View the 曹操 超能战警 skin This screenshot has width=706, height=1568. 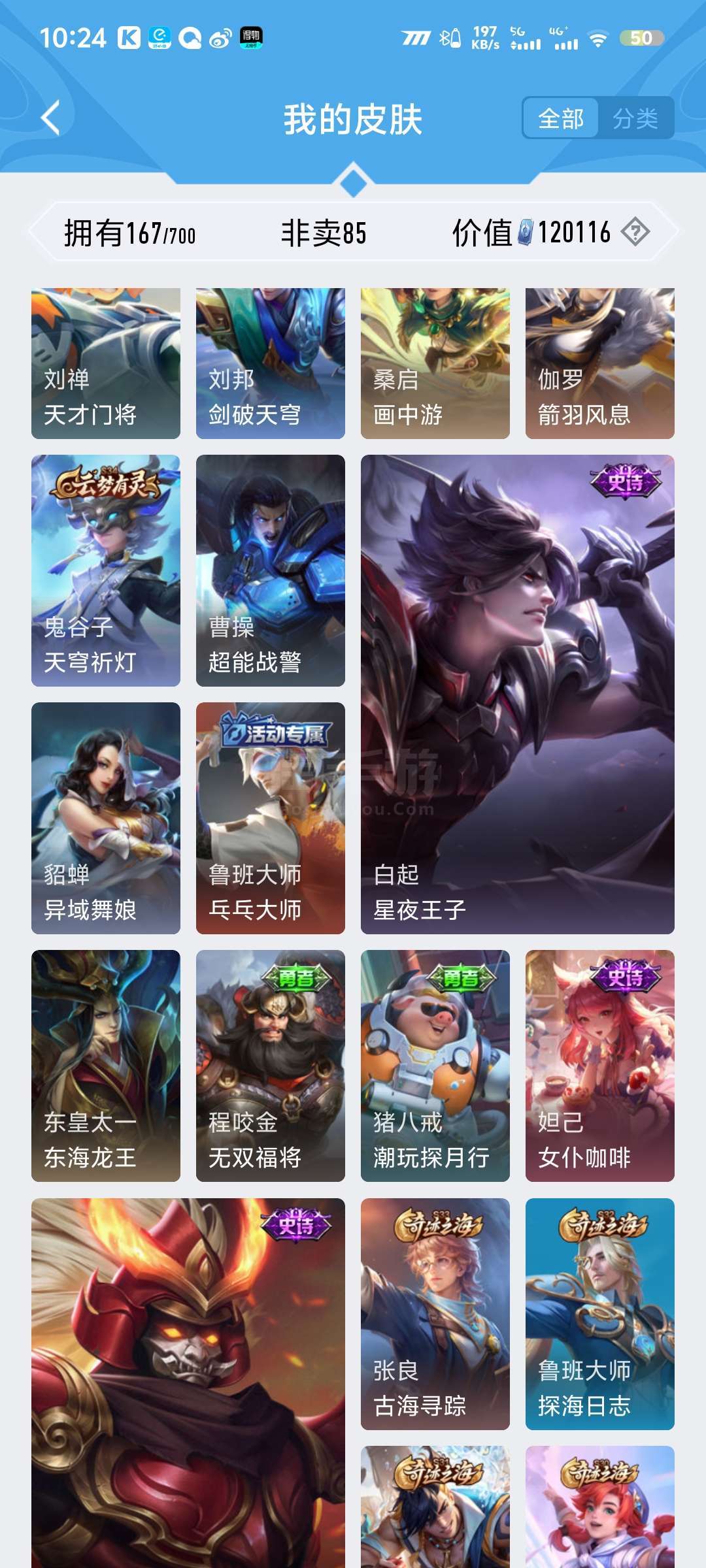271,570
